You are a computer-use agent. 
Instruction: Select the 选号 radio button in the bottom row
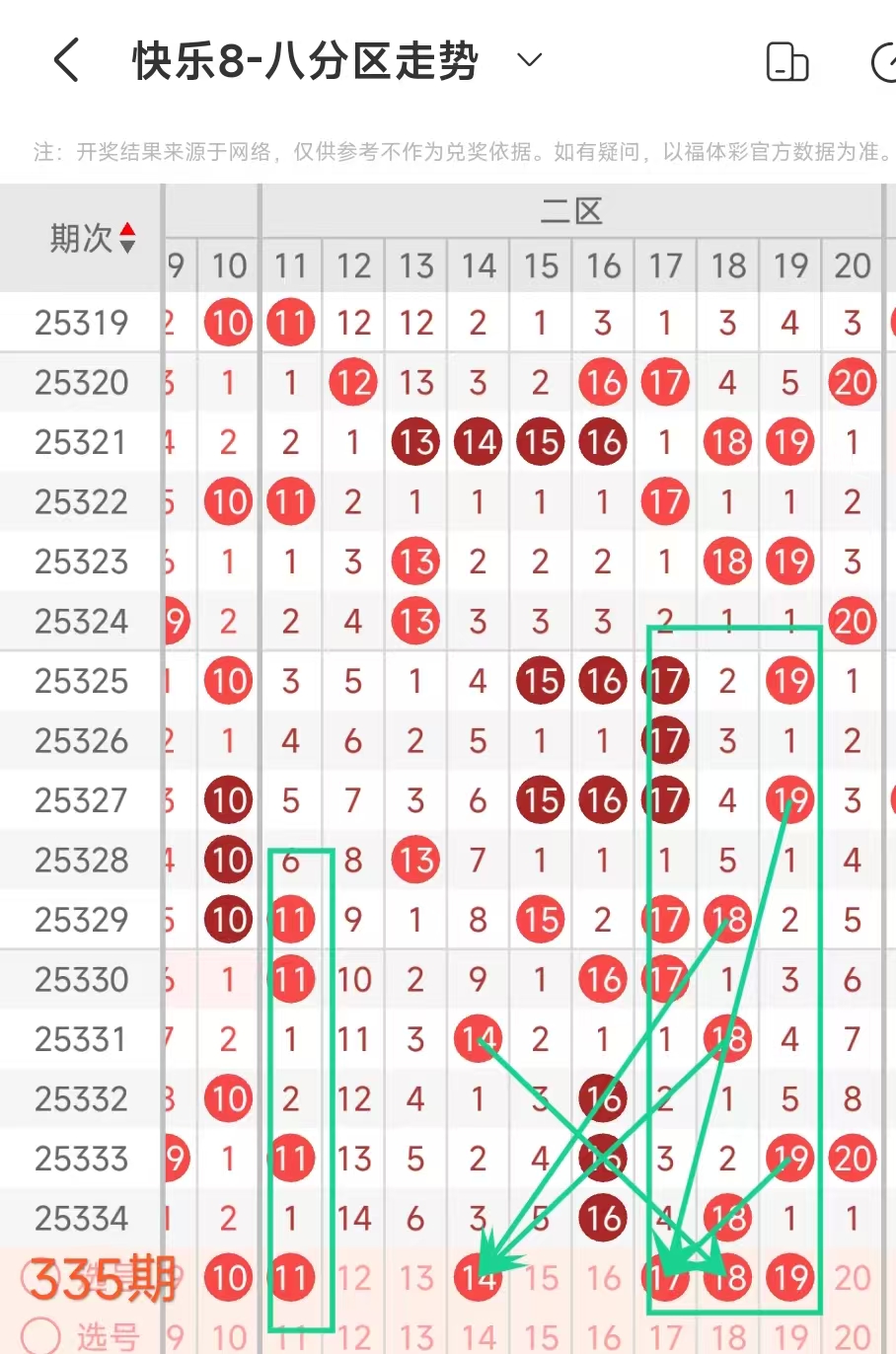click(41, 1336)
